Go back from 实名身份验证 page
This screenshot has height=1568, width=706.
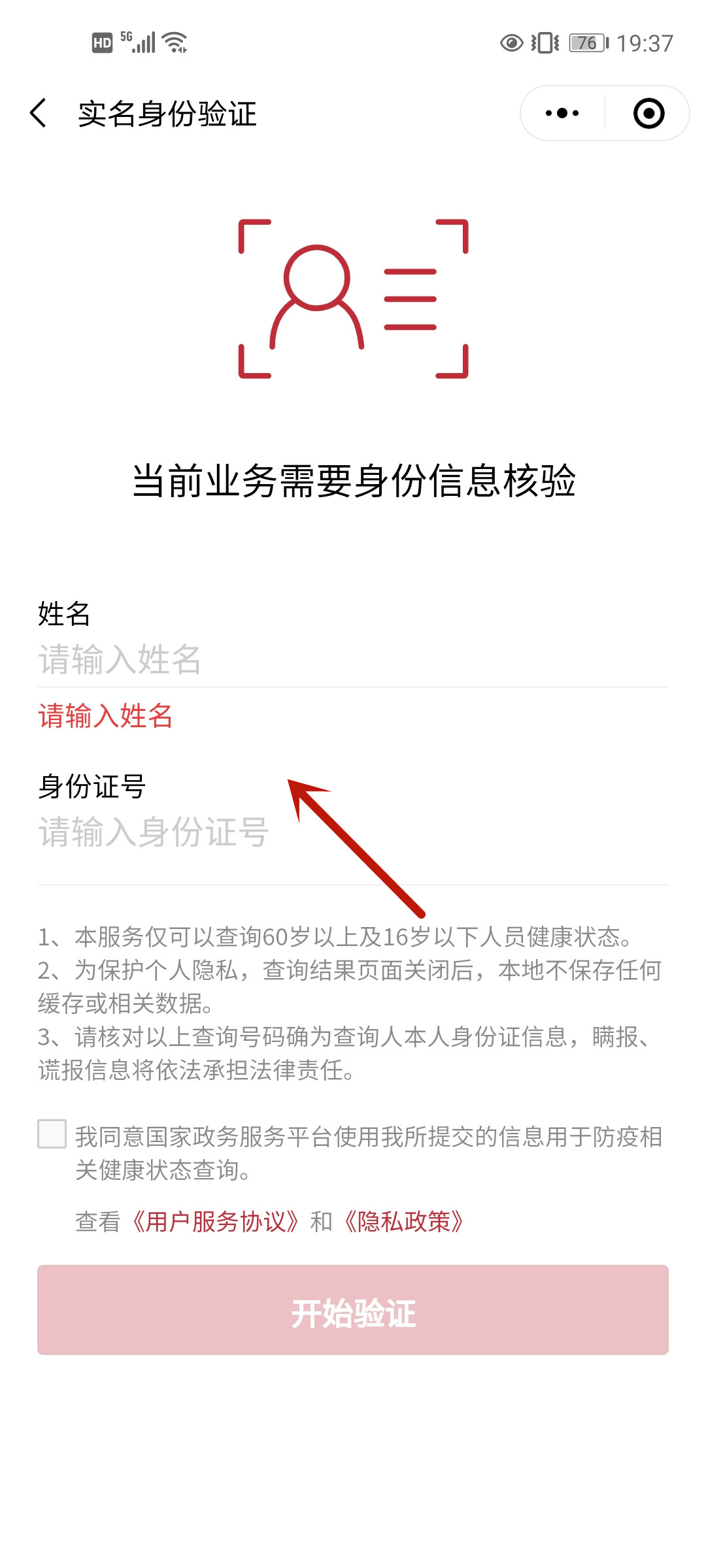pyautogui.click(x=39, y=114)
